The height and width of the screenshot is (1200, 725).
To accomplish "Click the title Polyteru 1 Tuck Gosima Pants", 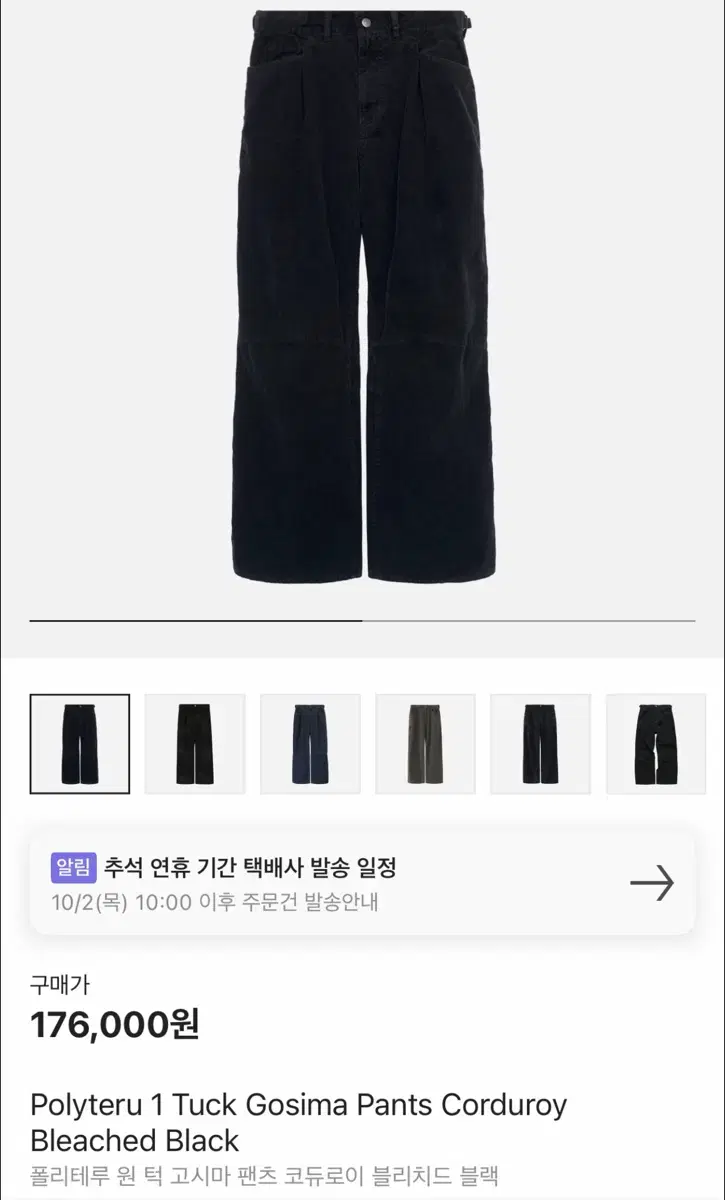I will pyautogui.click(x=200, y=1106).
